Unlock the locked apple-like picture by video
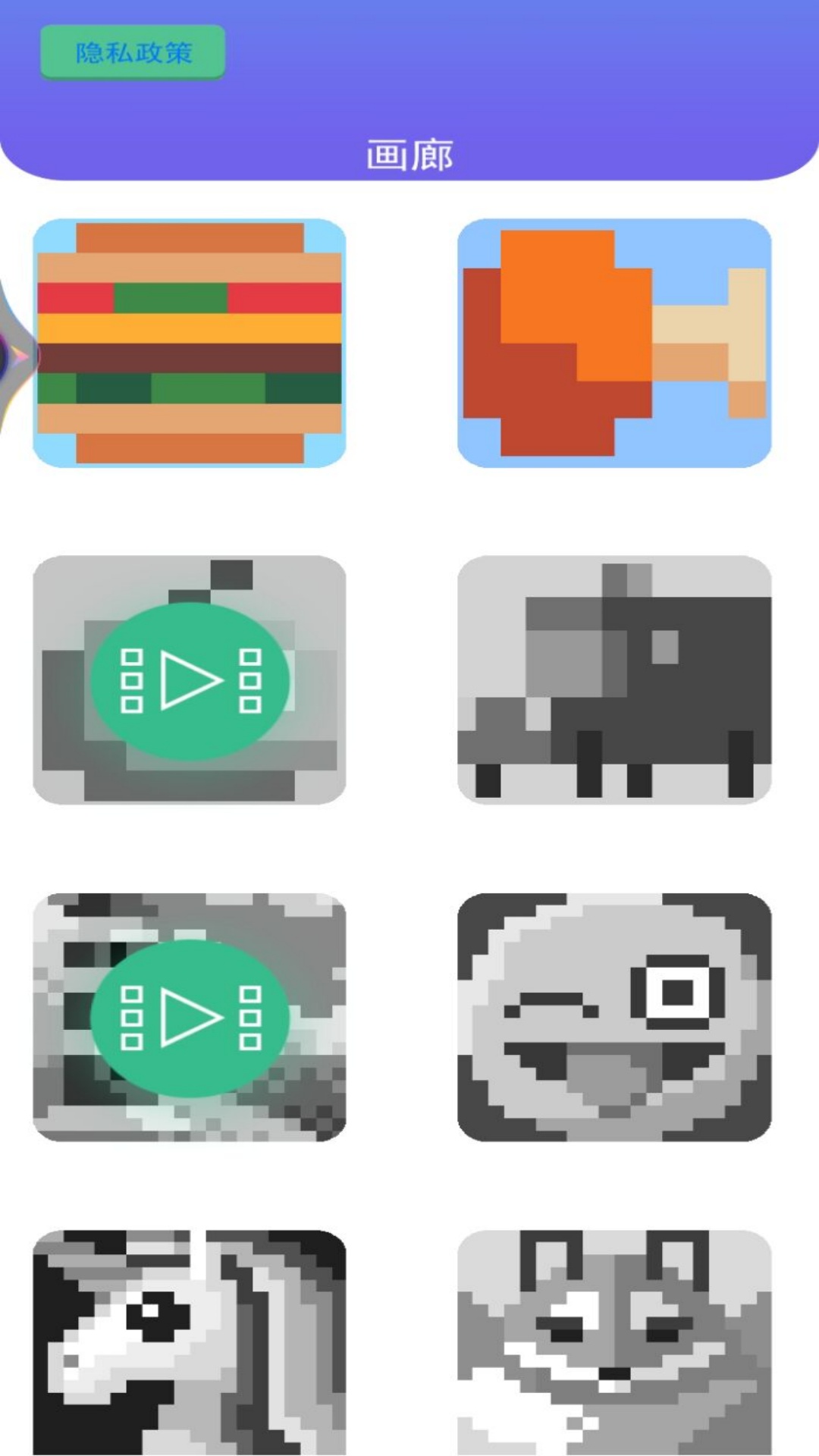819x1456 pixels. pos(190,680)
